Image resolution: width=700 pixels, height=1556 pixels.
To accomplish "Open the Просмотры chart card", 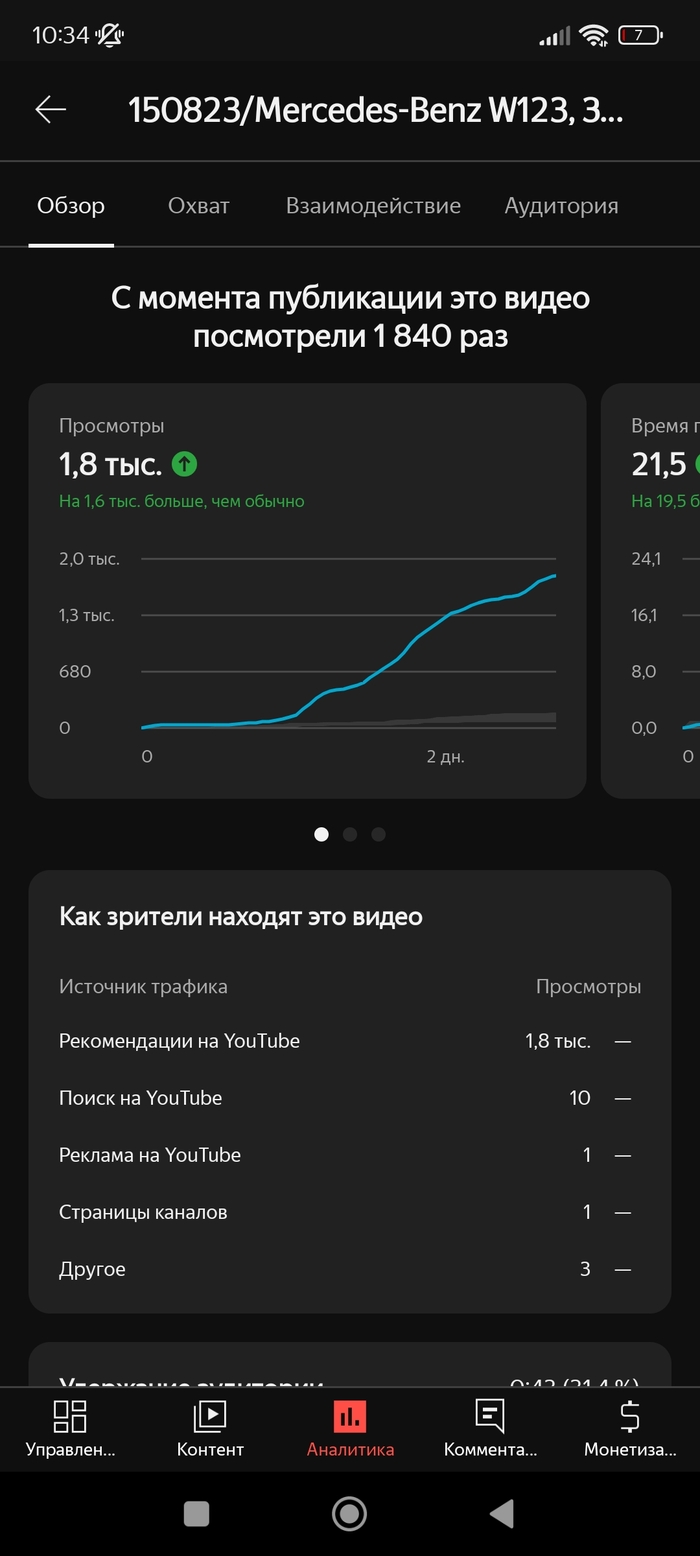I will [x=307, y=590].
